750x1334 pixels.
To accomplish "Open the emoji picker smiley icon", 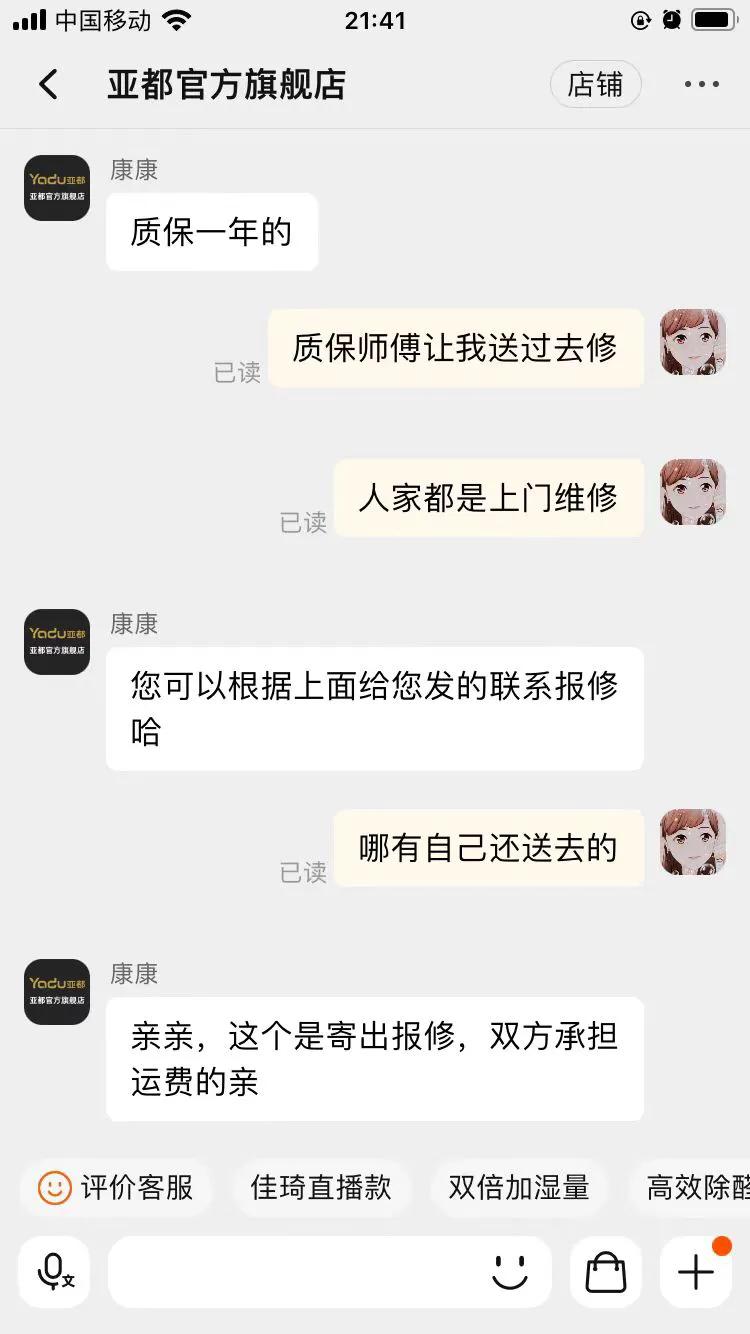I will point(510,1271).
